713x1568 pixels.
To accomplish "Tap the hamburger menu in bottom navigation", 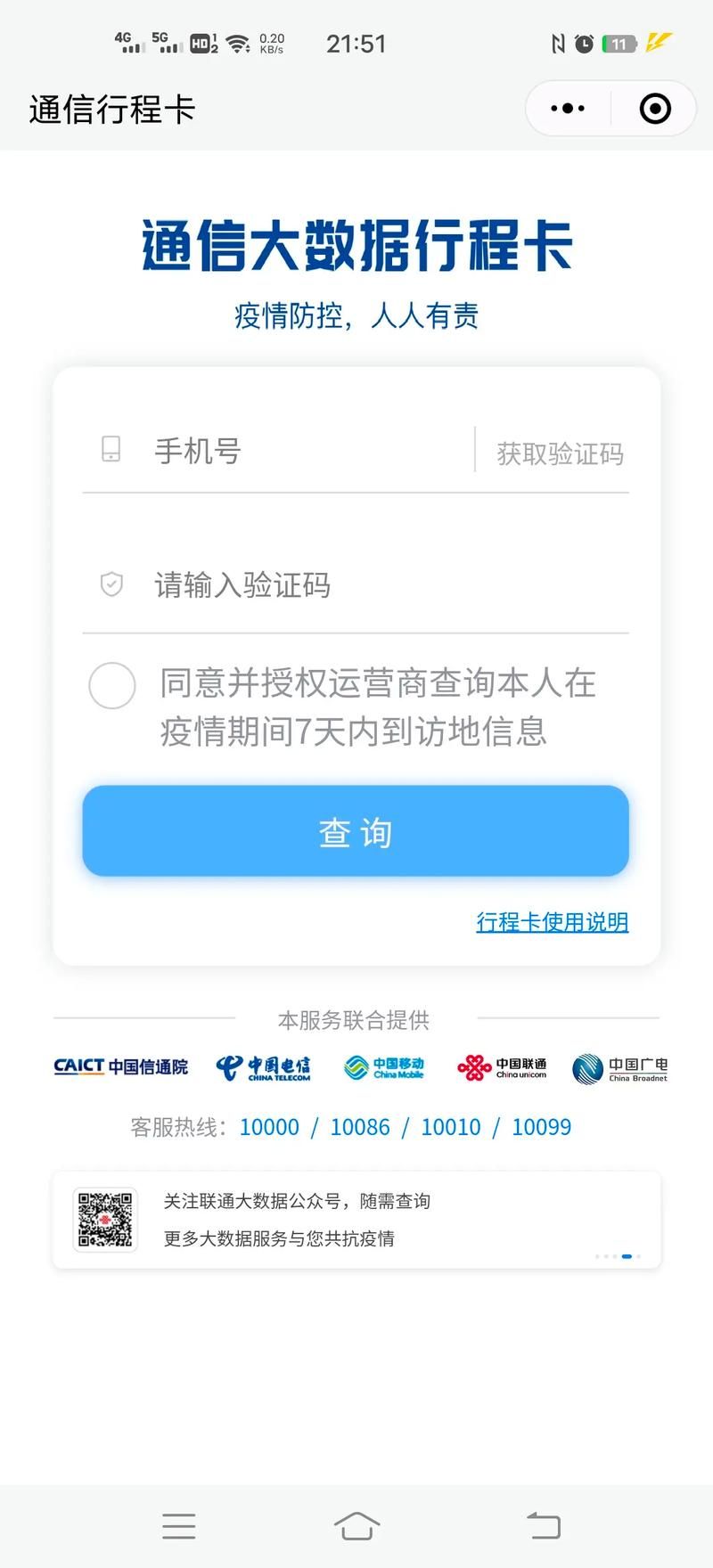I will 178,1526.
